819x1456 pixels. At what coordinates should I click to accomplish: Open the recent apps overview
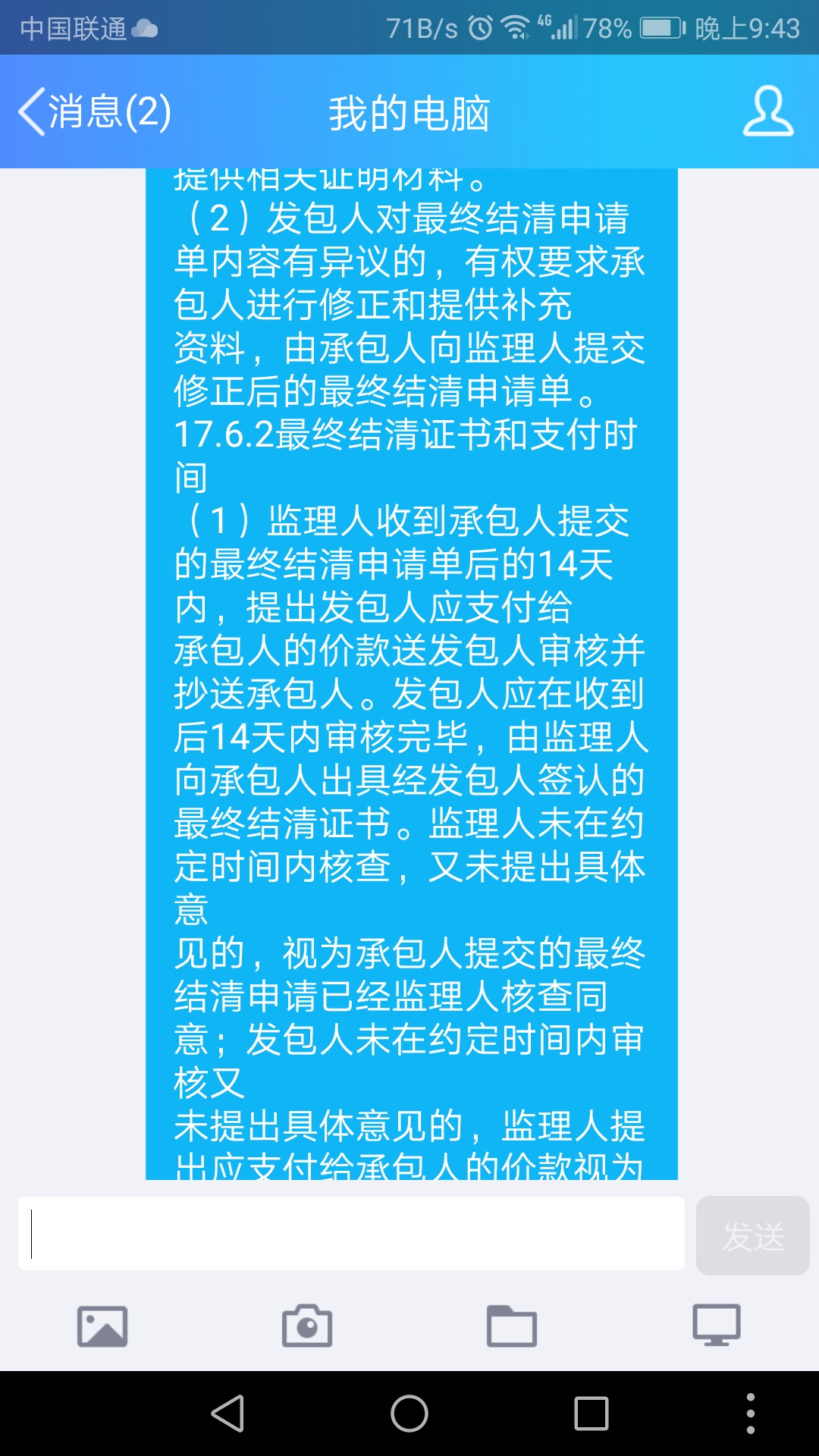point(591,1414)
